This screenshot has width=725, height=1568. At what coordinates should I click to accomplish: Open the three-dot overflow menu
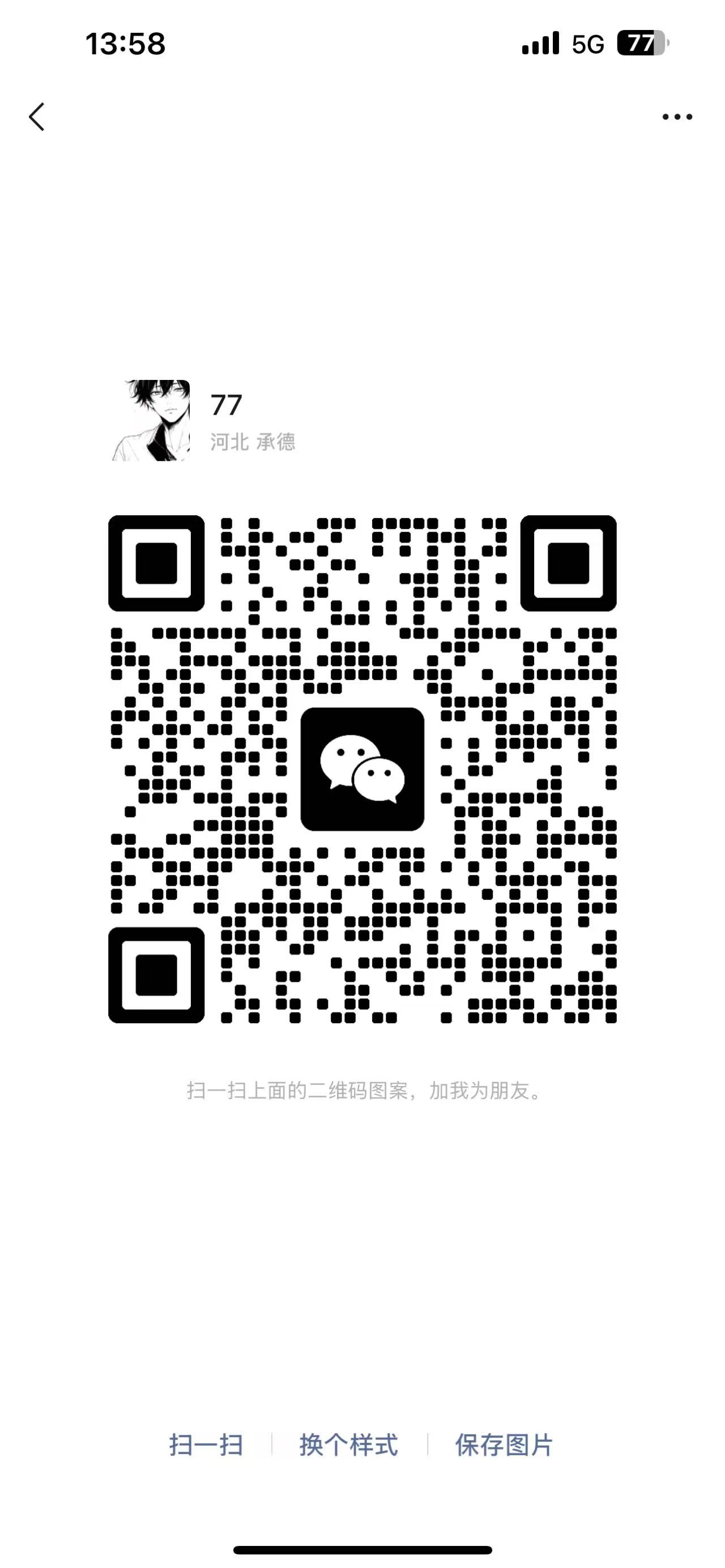click(x=677, y=117)
